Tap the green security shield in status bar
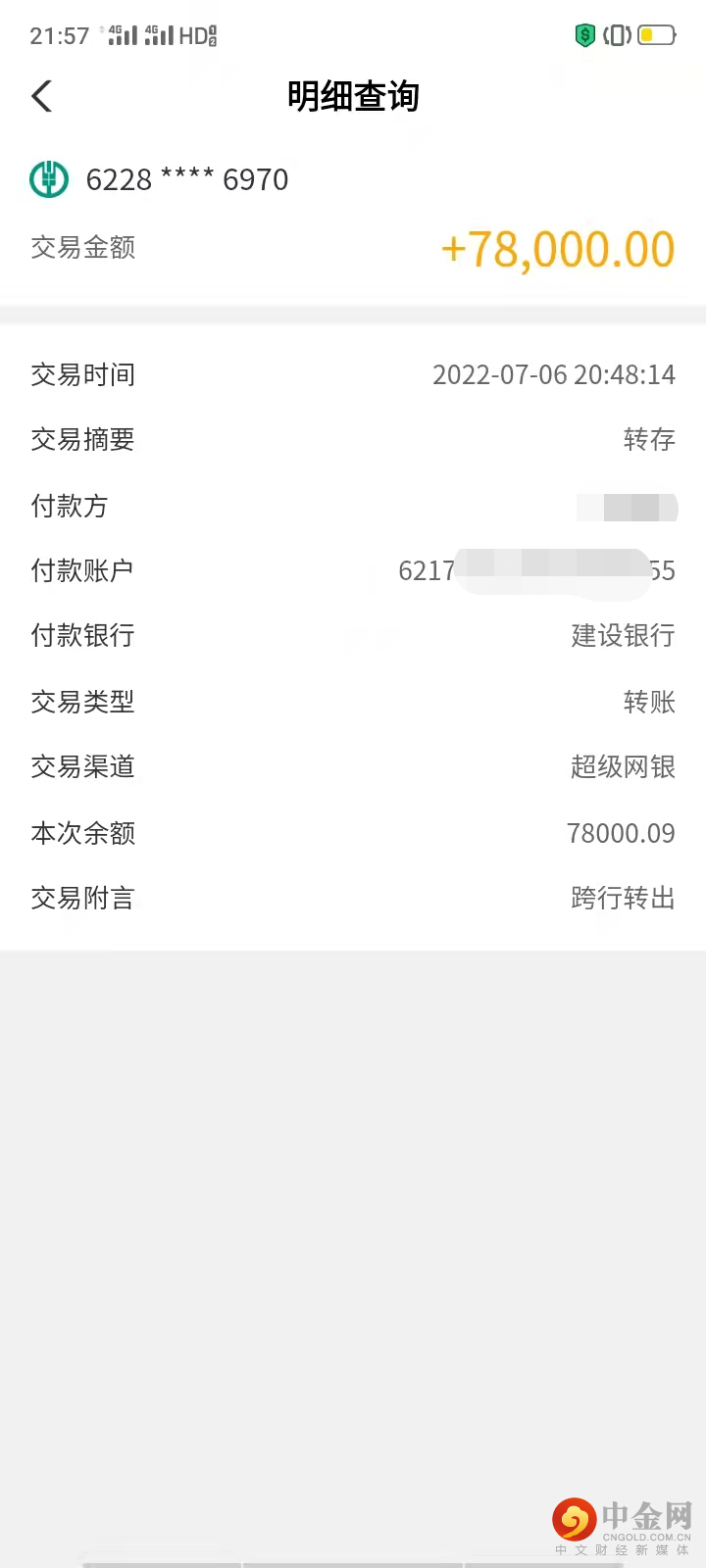706x1568 pixels. click(x=584, y=34)
